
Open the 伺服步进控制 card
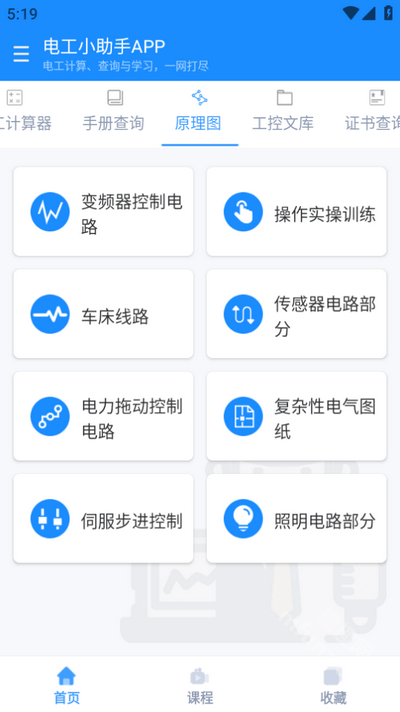[x=104, y=519]
